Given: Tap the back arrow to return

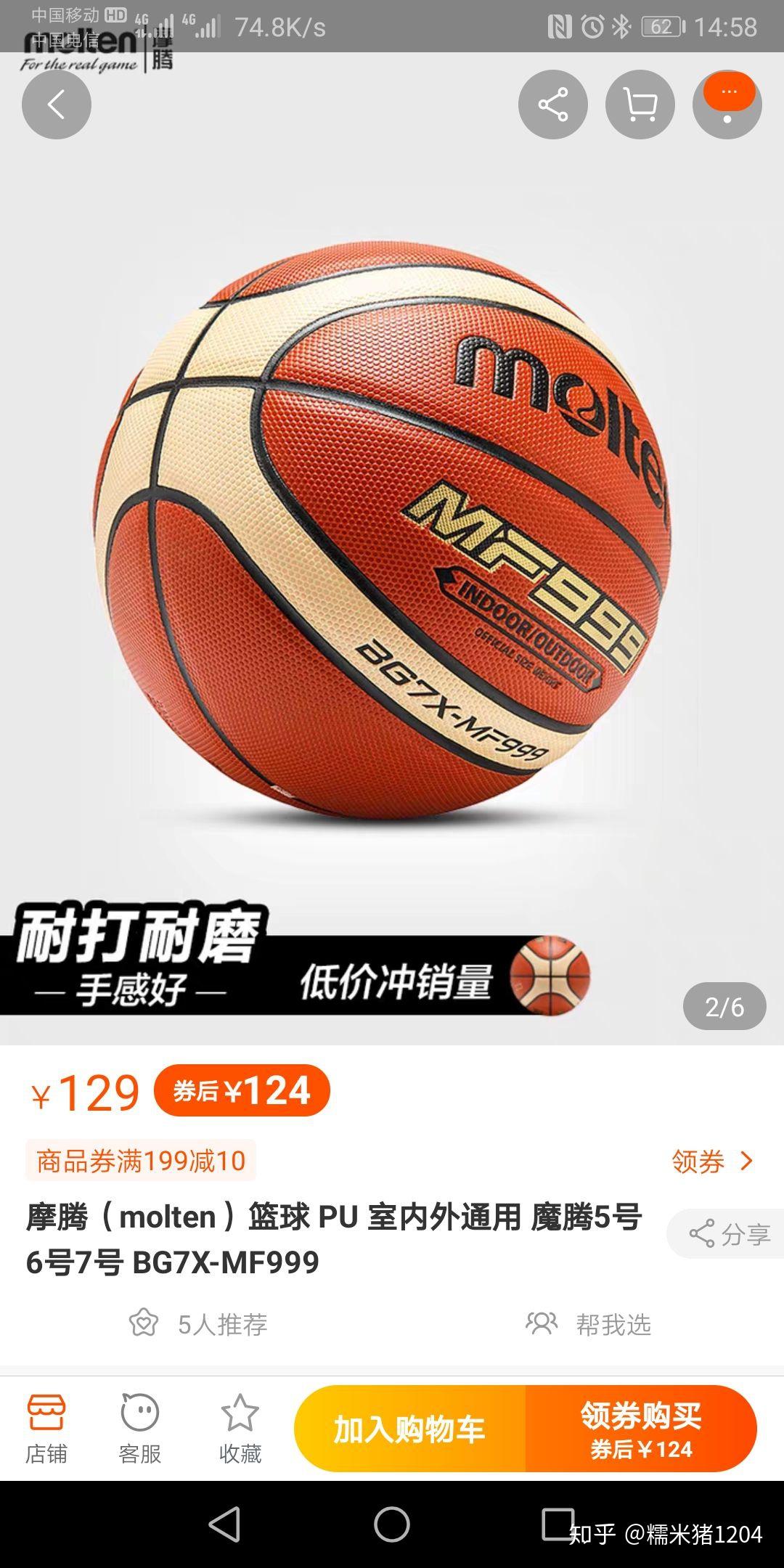Looking at the screenshot, I should click(x=57, y=104).
